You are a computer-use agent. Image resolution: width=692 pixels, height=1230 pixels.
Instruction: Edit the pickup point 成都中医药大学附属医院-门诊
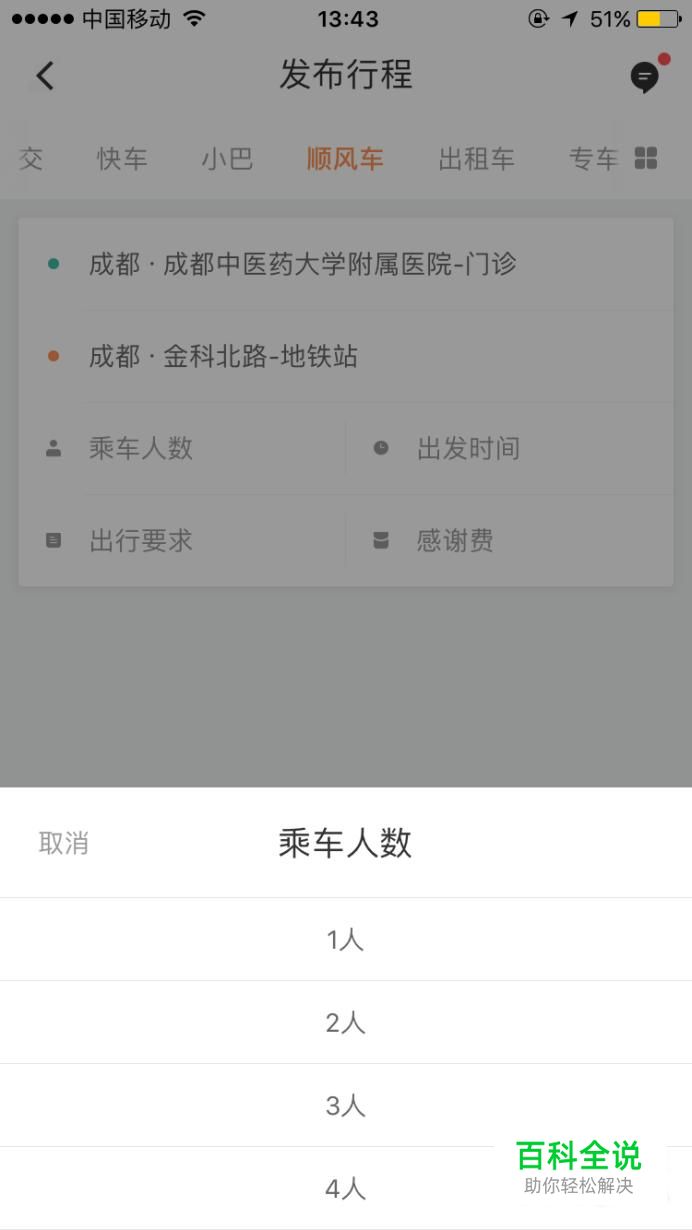[346, 264]
